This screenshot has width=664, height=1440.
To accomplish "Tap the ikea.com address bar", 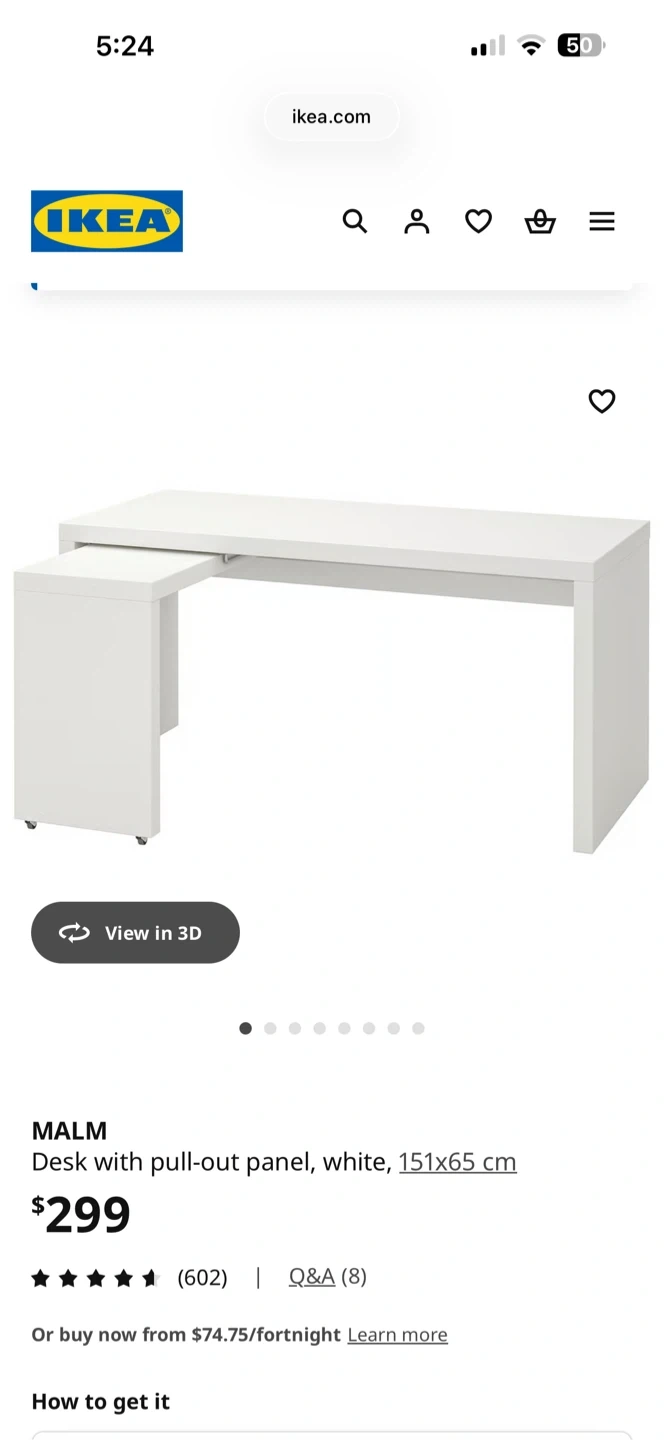I will (331, 117).
